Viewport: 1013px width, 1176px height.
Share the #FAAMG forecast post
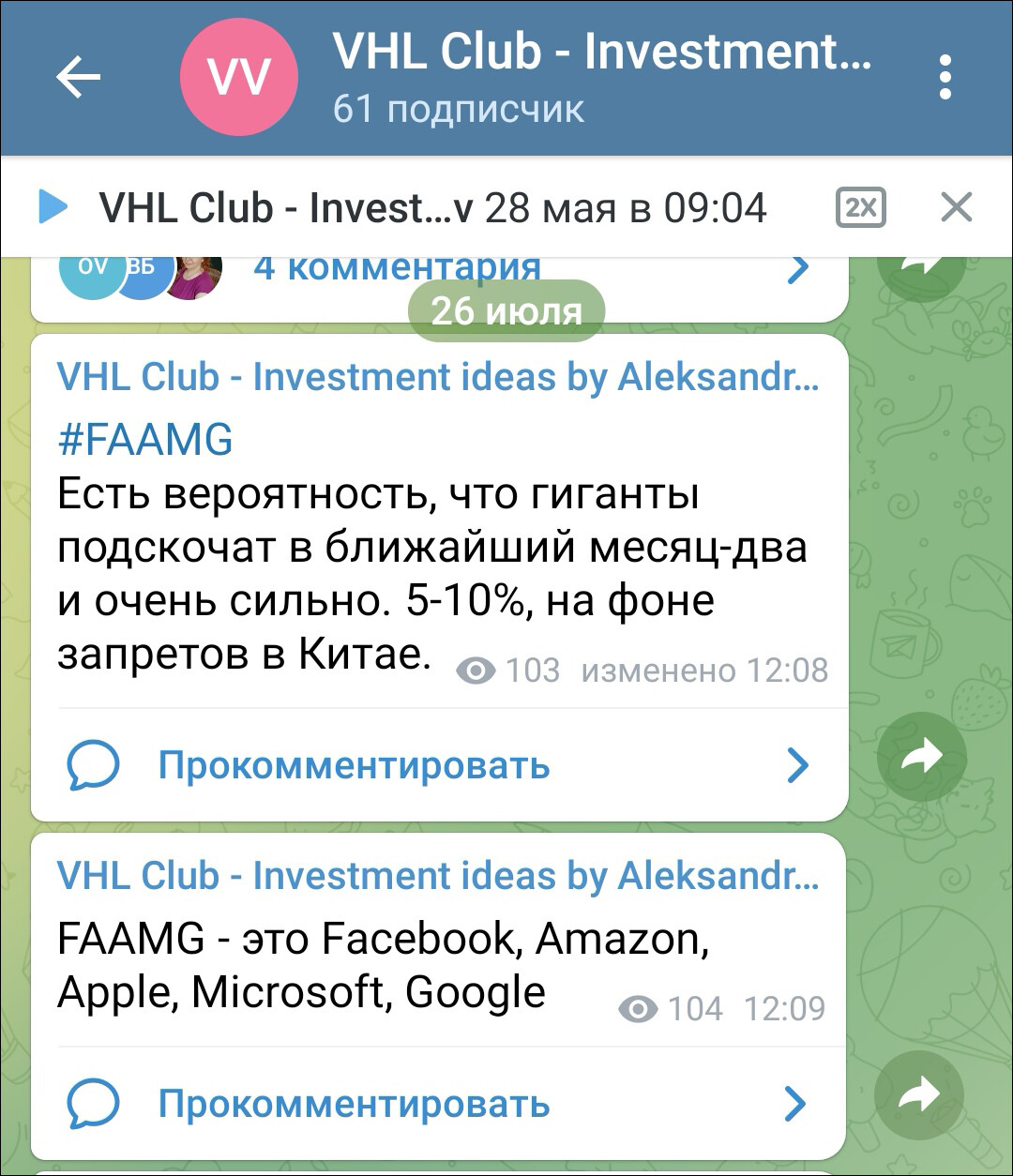coord(921,756)
